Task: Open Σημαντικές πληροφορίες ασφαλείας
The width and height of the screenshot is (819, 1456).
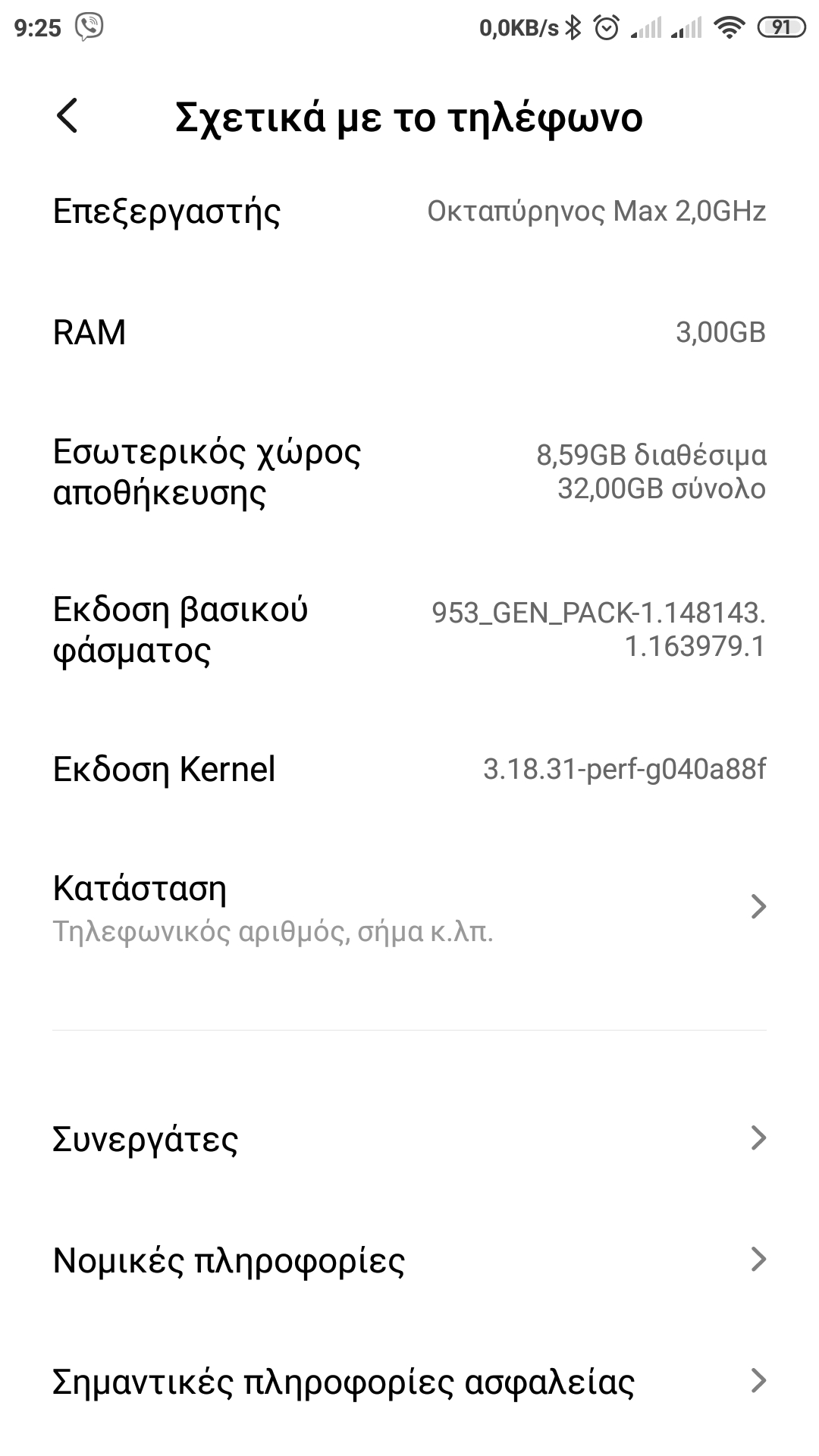Action: (x=409, y=1381)
